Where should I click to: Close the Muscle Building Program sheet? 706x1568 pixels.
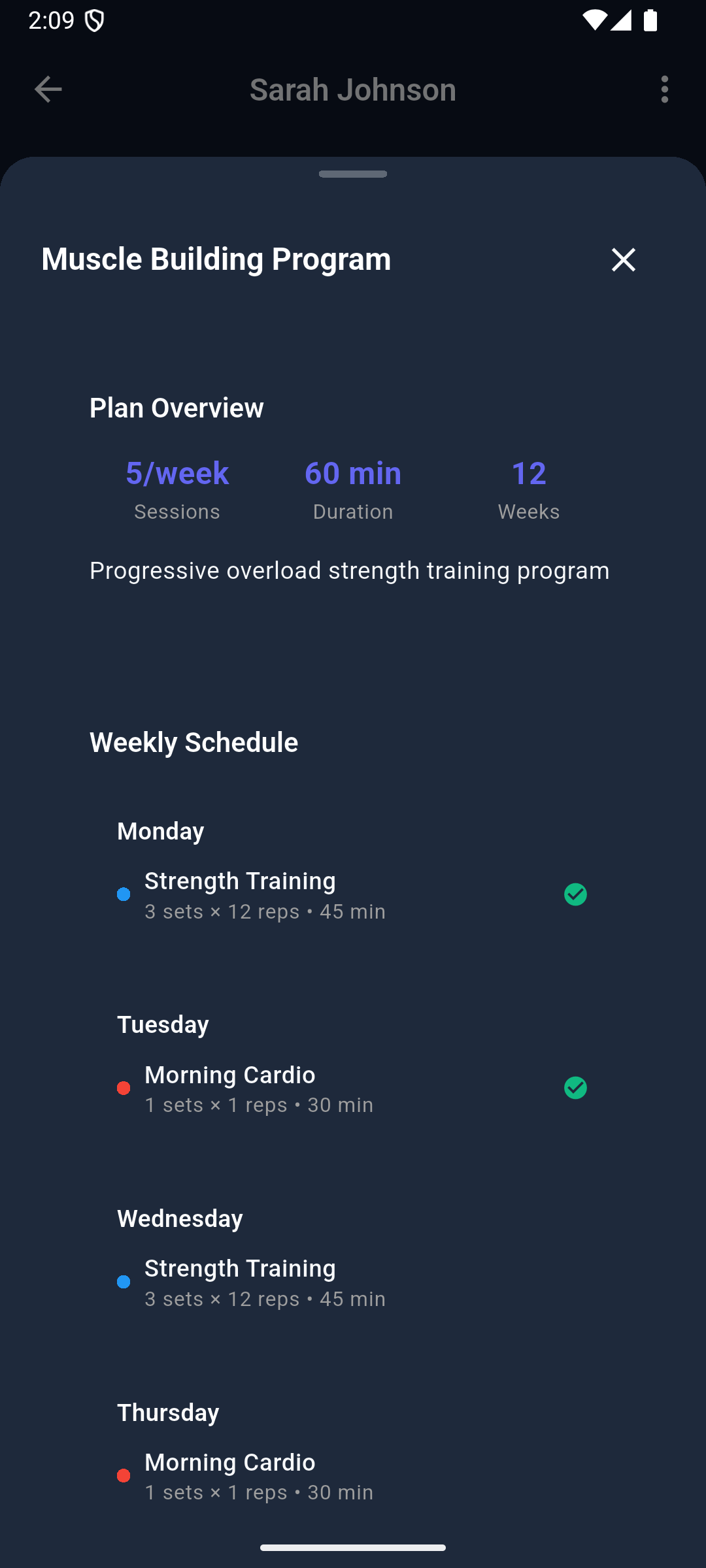623,259
